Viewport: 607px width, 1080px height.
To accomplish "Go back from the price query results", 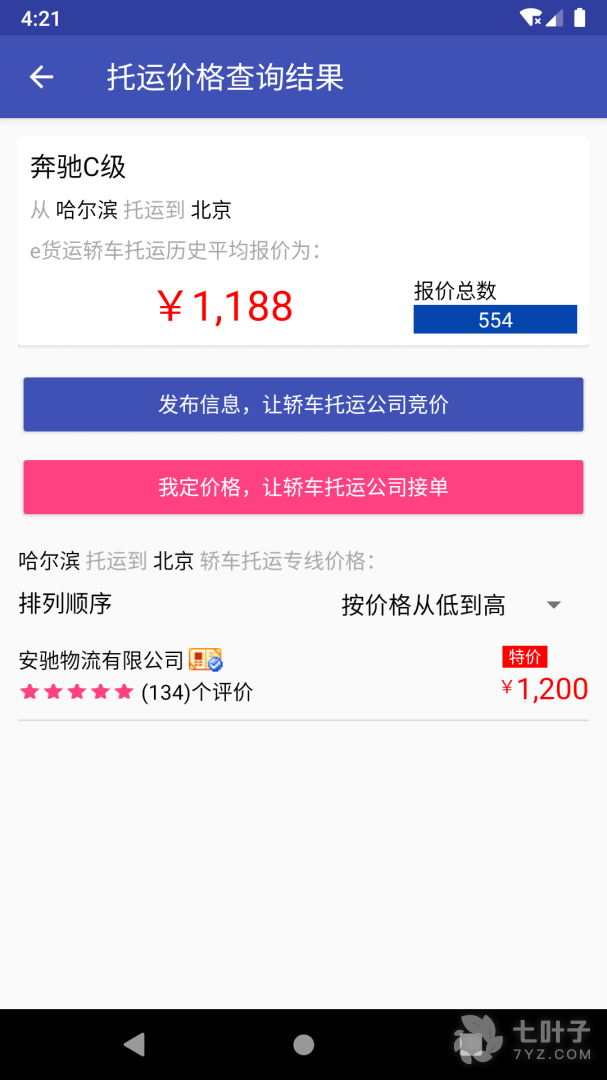I will click(x=41, y=77).
